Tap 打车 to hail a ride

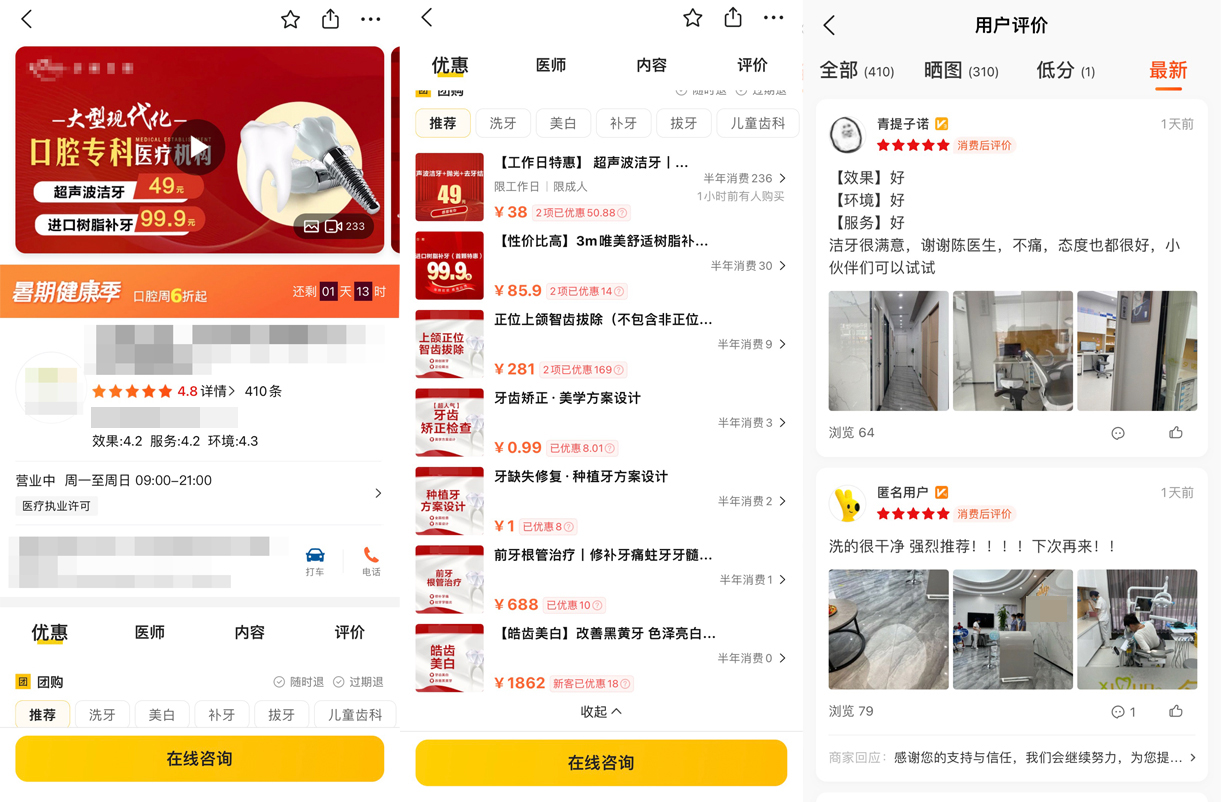(x=315, y=560)
